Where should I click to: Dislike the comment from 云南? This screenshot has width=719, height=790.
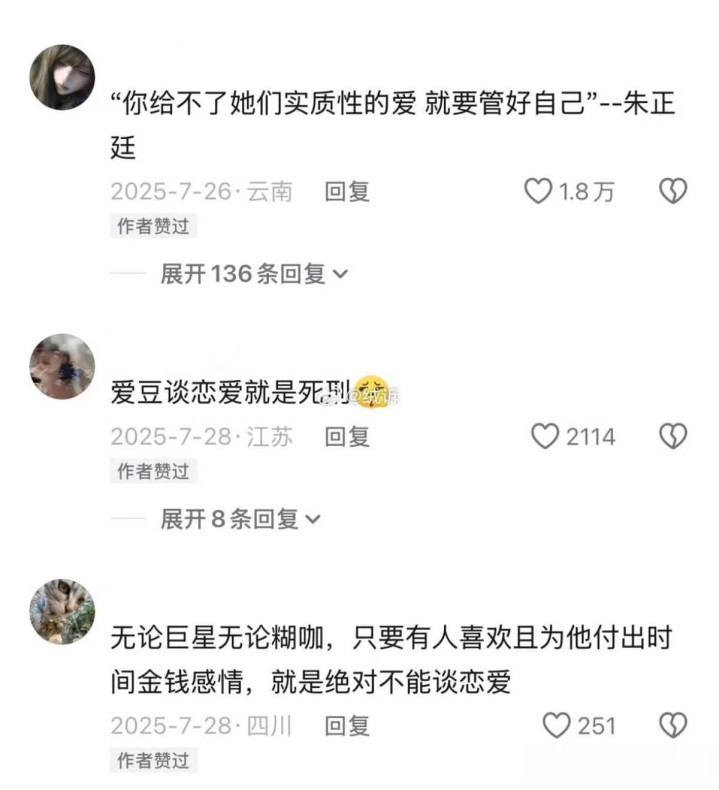[673, 191]
